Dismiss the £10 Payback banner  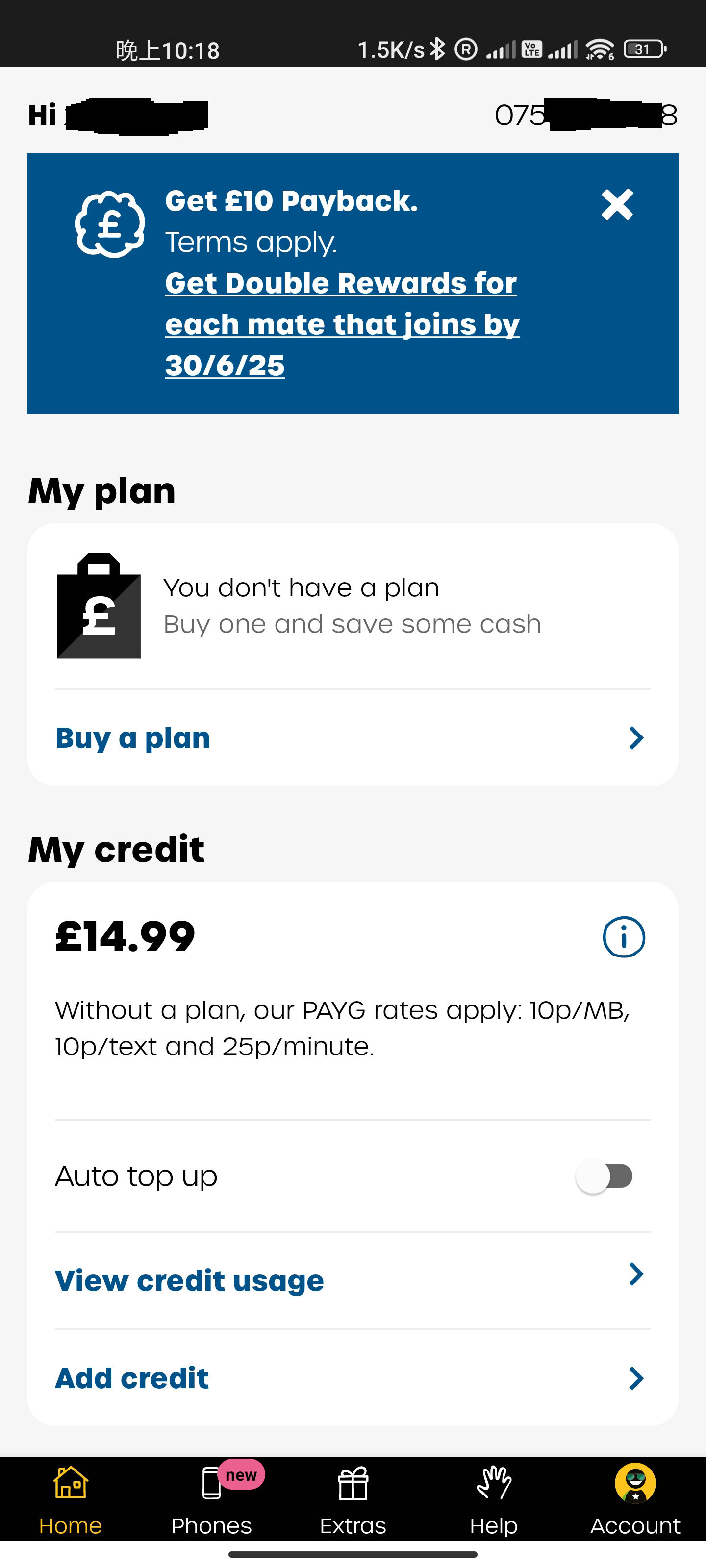(x=617, y=204)
